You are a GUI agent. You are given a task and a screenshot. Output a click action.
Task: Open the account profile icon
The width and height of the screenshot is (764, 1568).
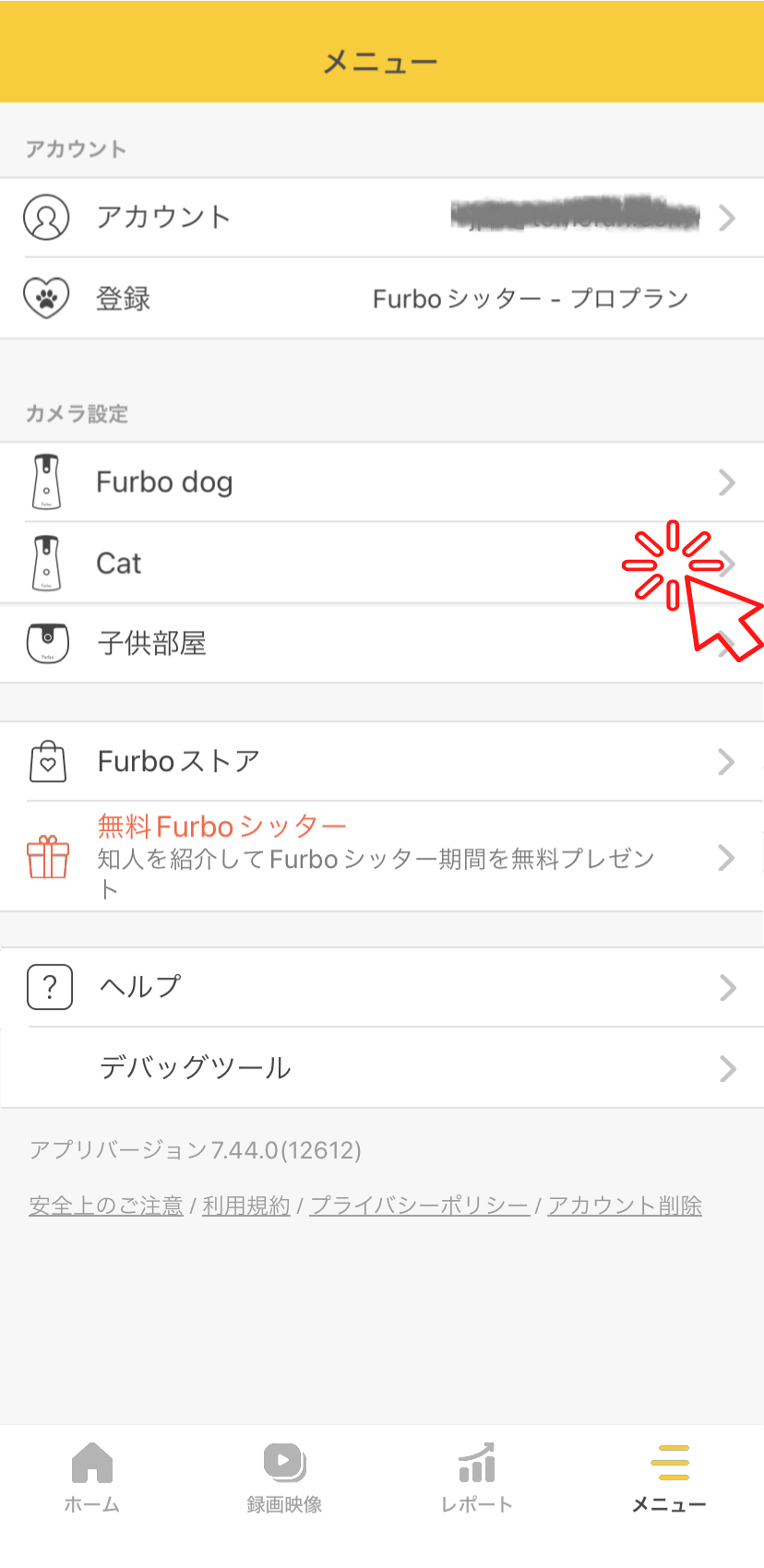(46, 217)
